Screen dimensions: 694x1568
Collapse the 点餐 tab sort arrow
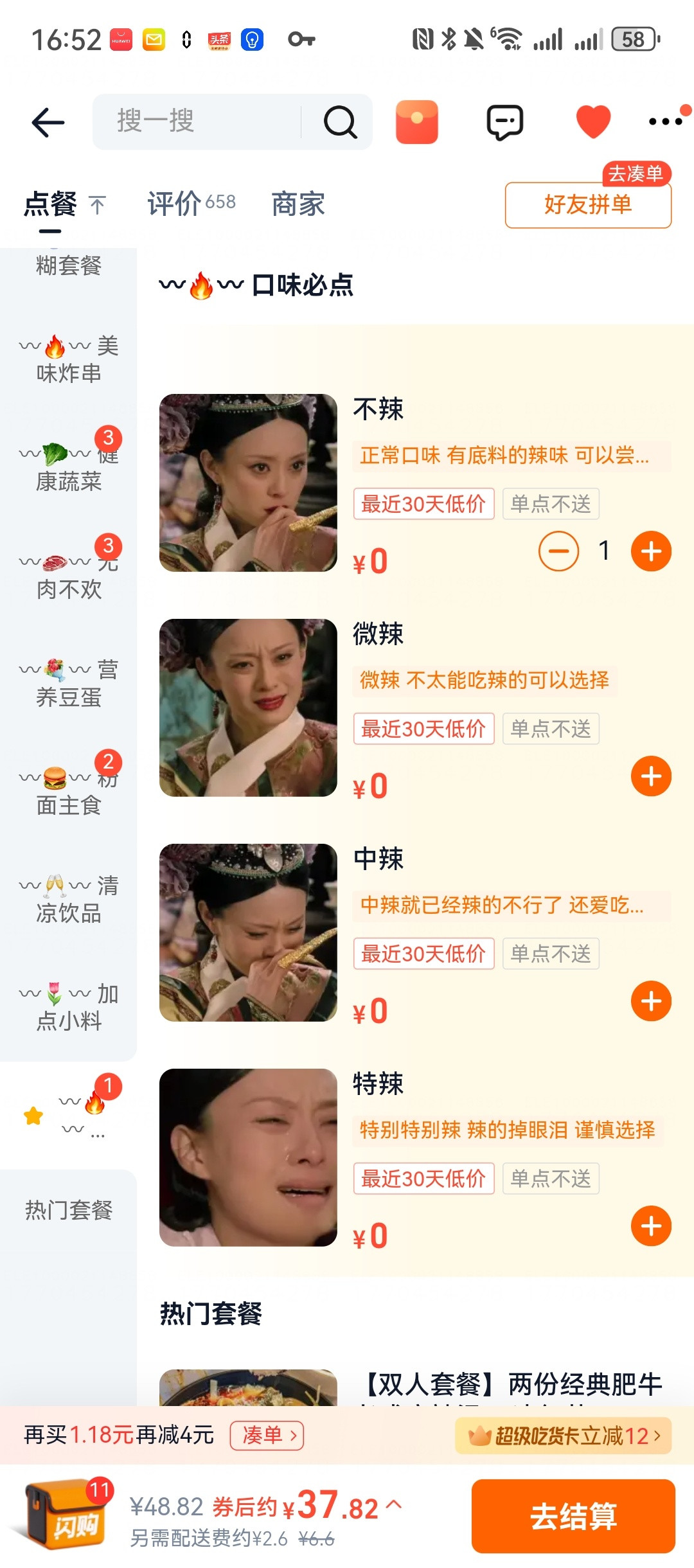tap(97, 204)
